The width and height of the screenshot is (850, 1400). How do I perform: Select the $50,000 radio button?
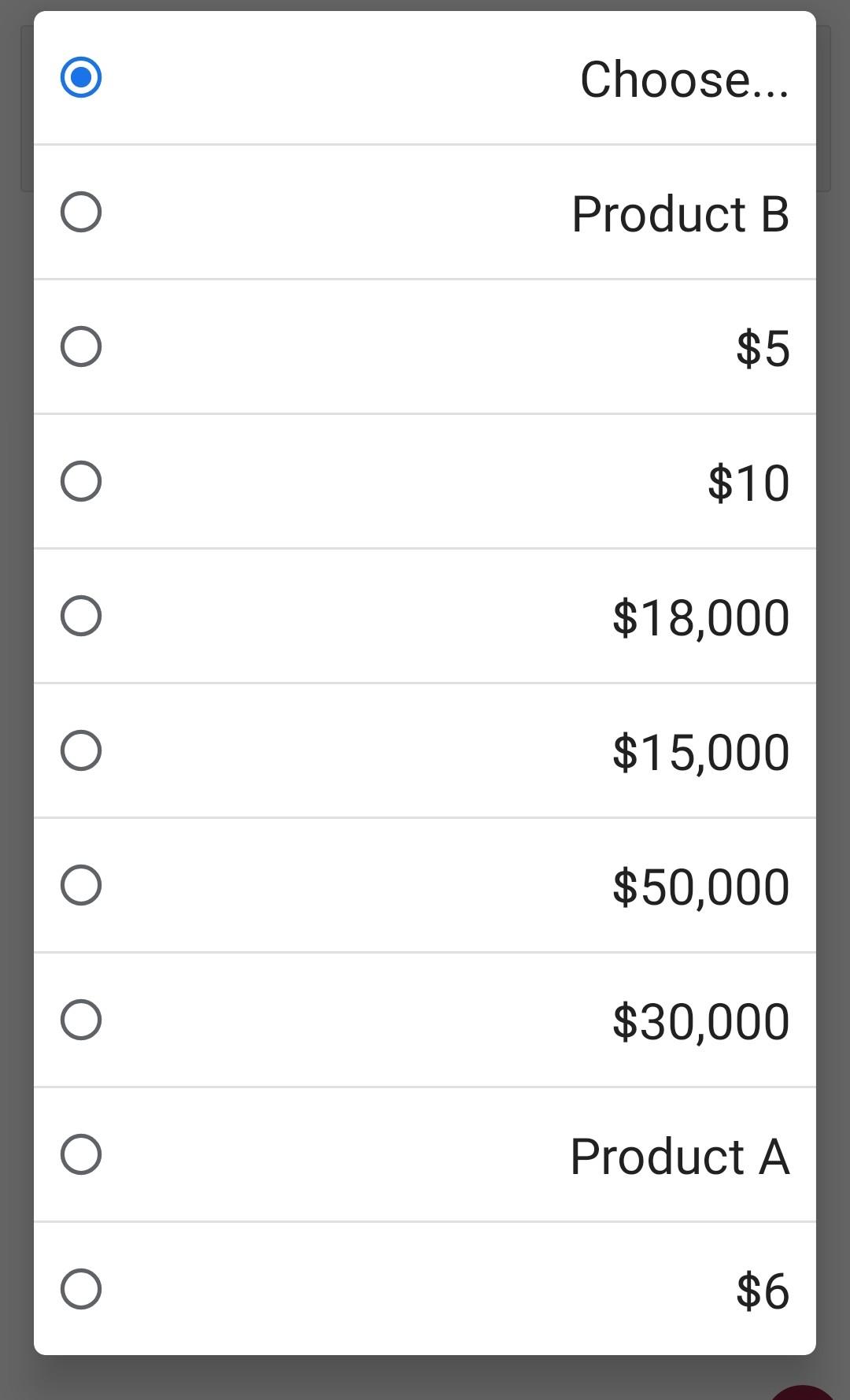[82, 885]
